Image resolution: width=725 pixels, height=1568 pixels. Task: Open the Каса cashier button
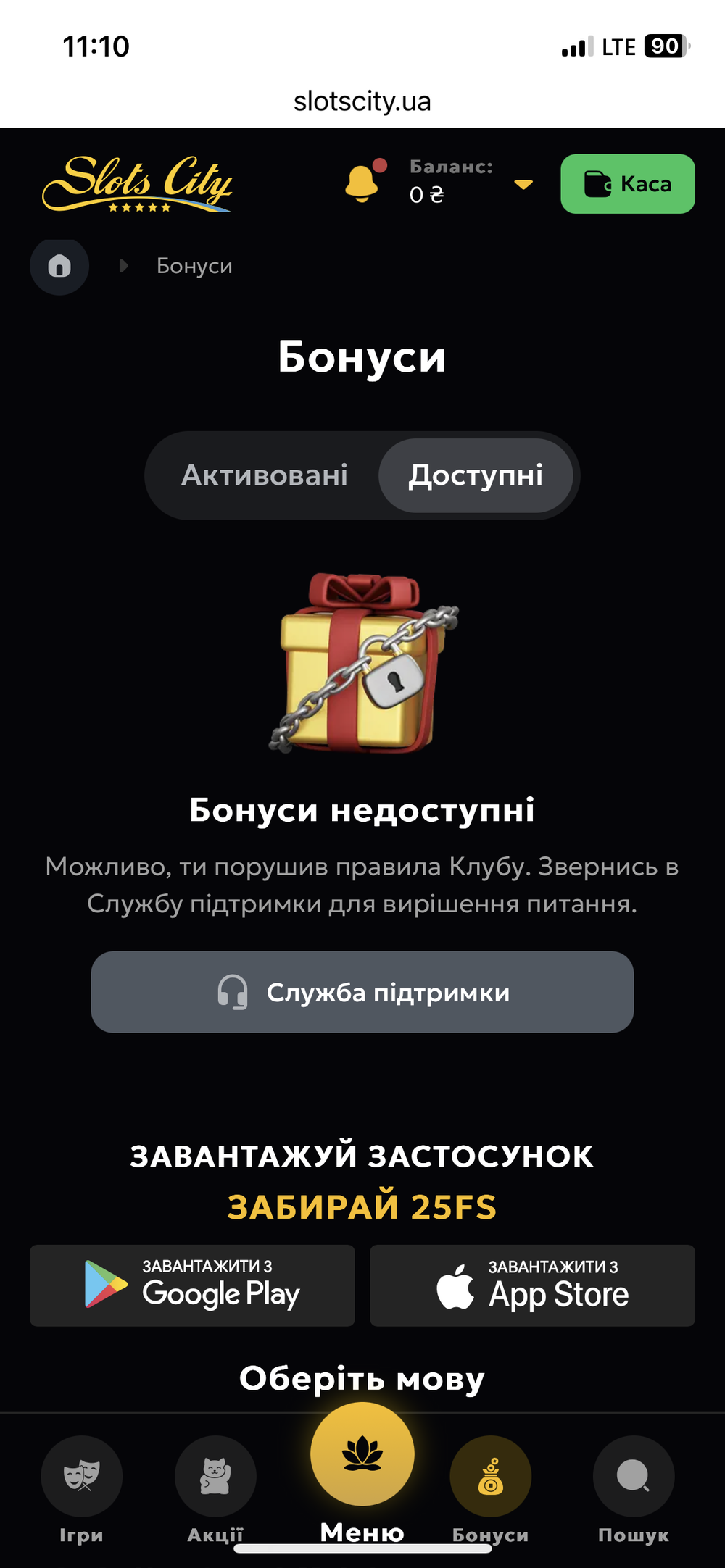(x=628, y=184)
